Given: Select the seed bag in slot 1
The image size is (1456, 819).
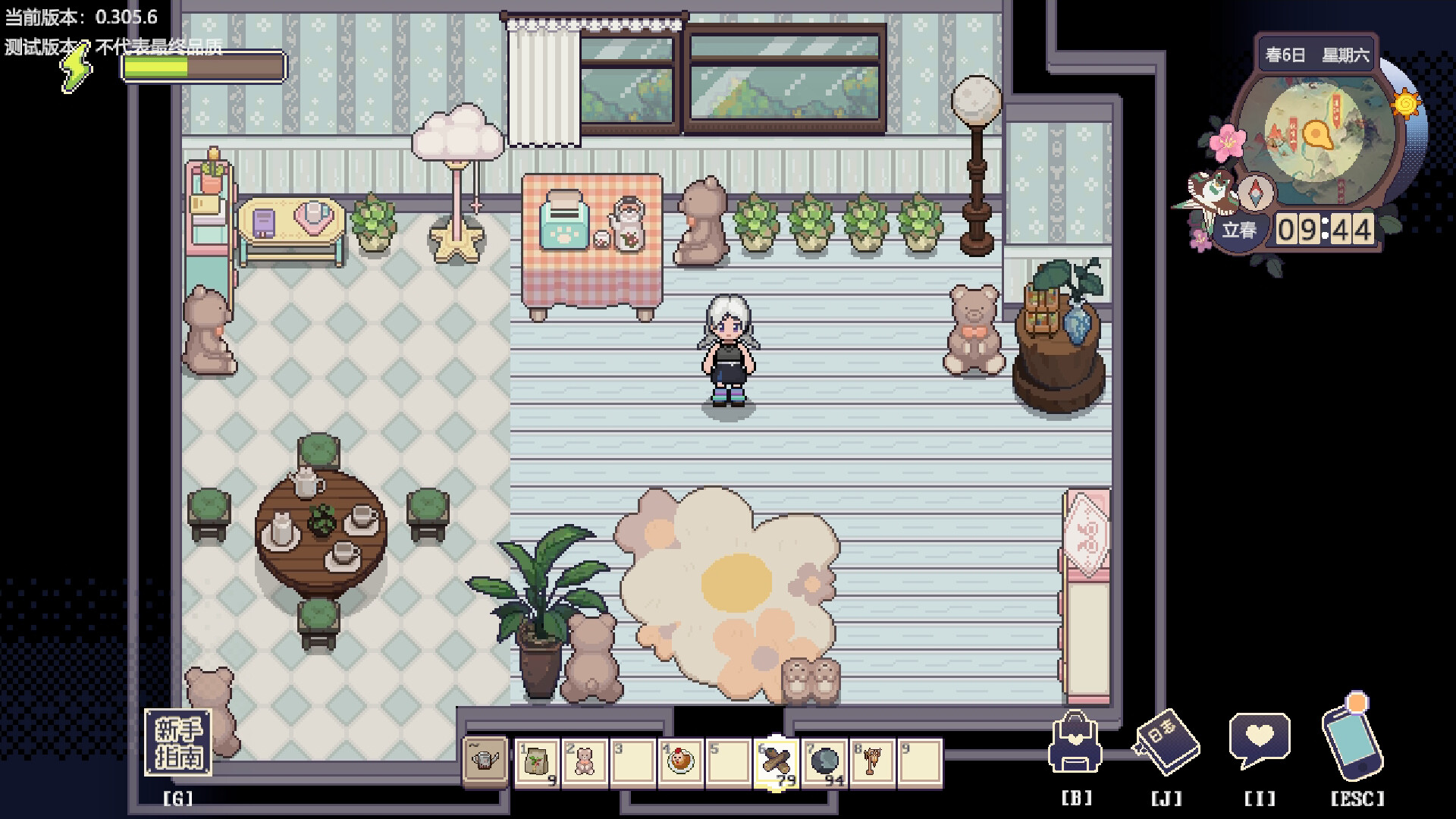Looking at the screenshot, I should tap(538, 761).
